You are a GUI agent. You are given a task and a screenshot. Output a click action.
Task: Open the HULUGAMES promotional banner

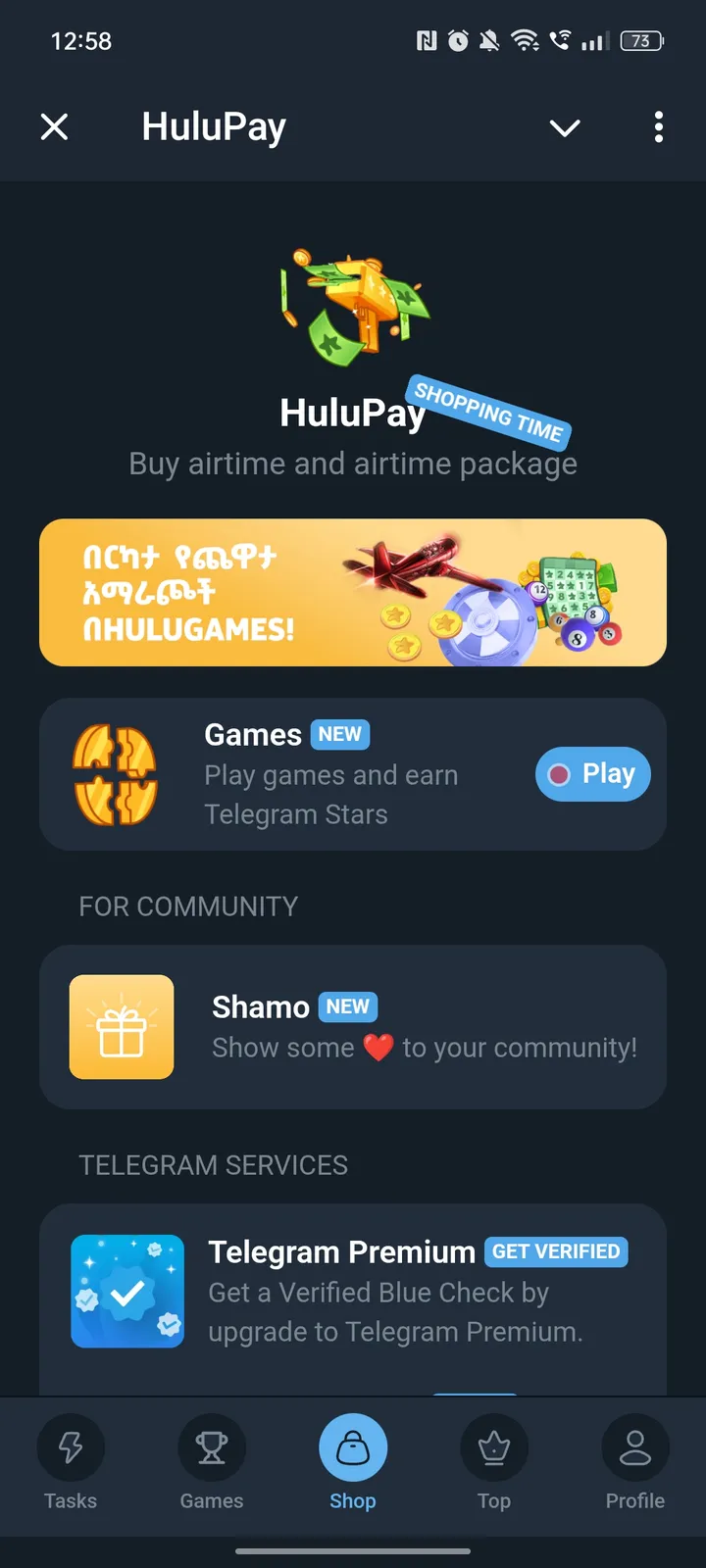click(353, 592)
